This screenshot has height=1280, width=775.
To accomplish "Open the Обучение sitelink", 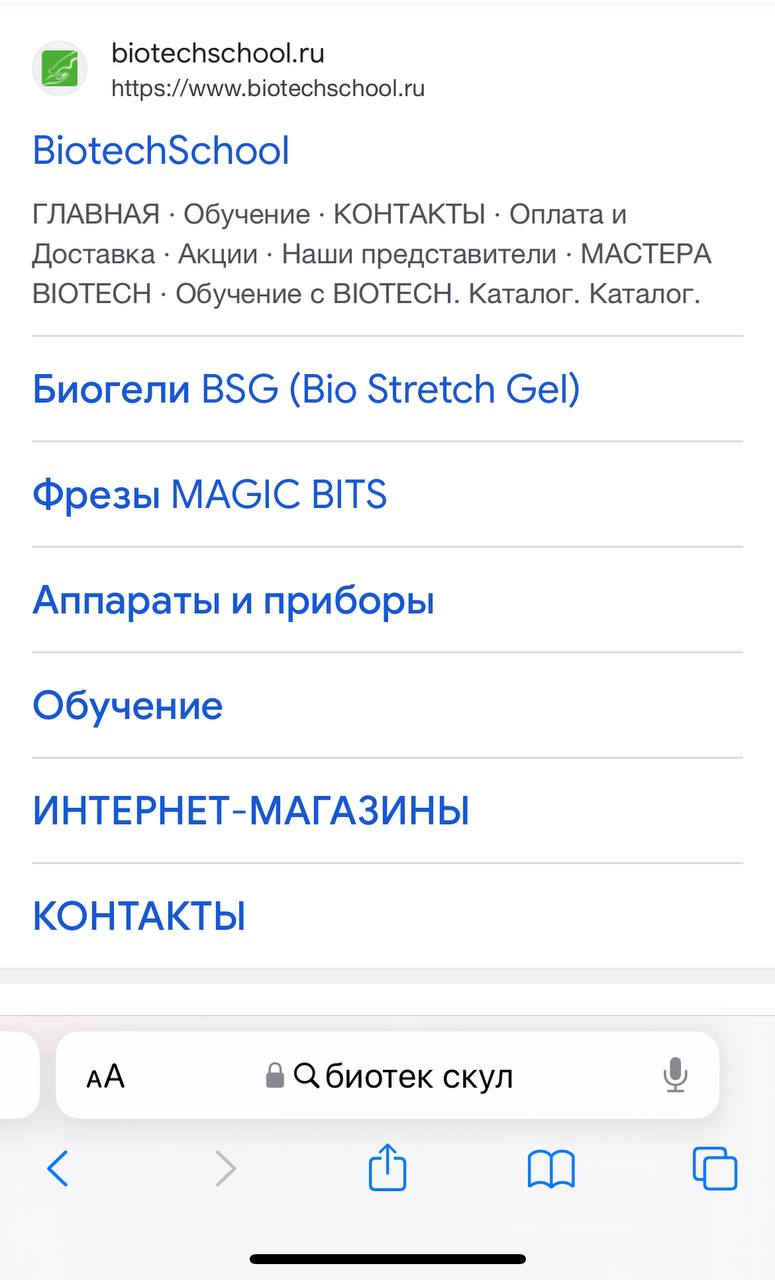I will 128,706.
